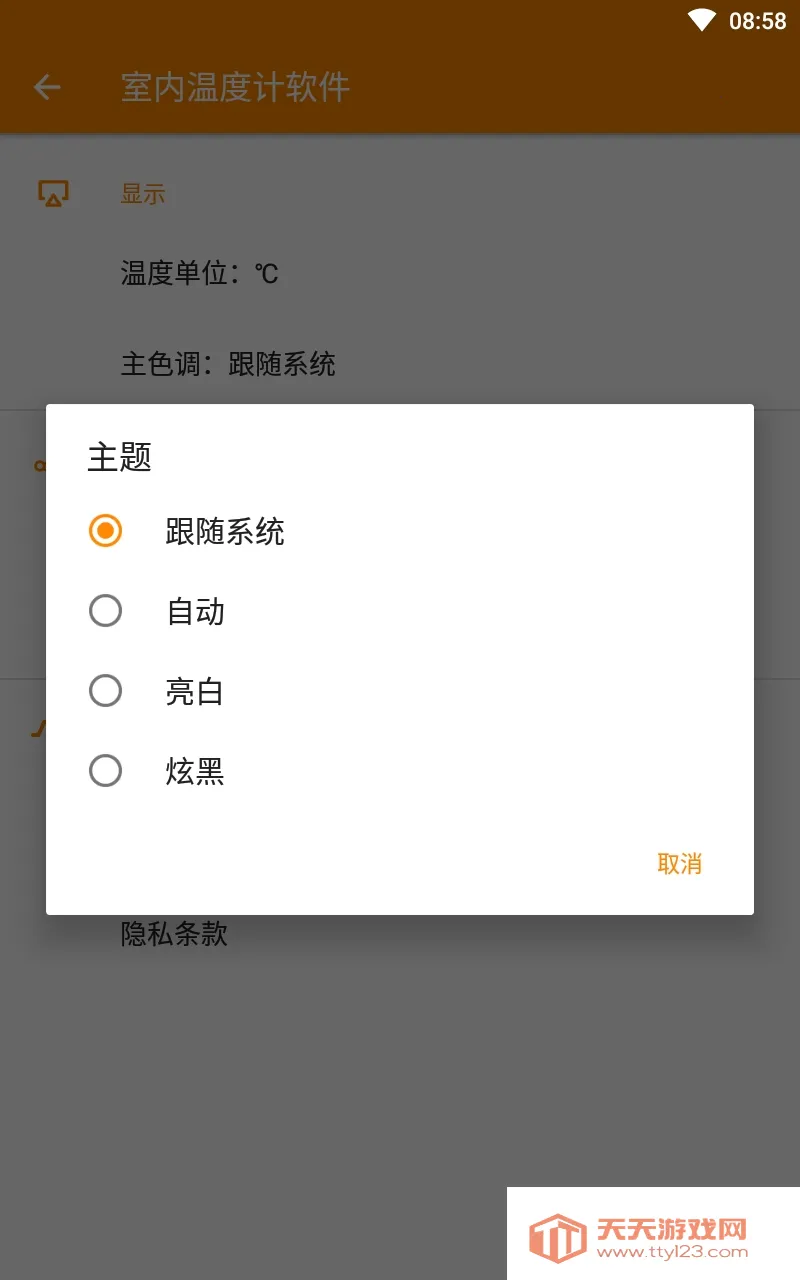Visit the www.ttyl123.com link in the watermark
This screenshot has width=800, height=1280.
[x=668, y=1251]
